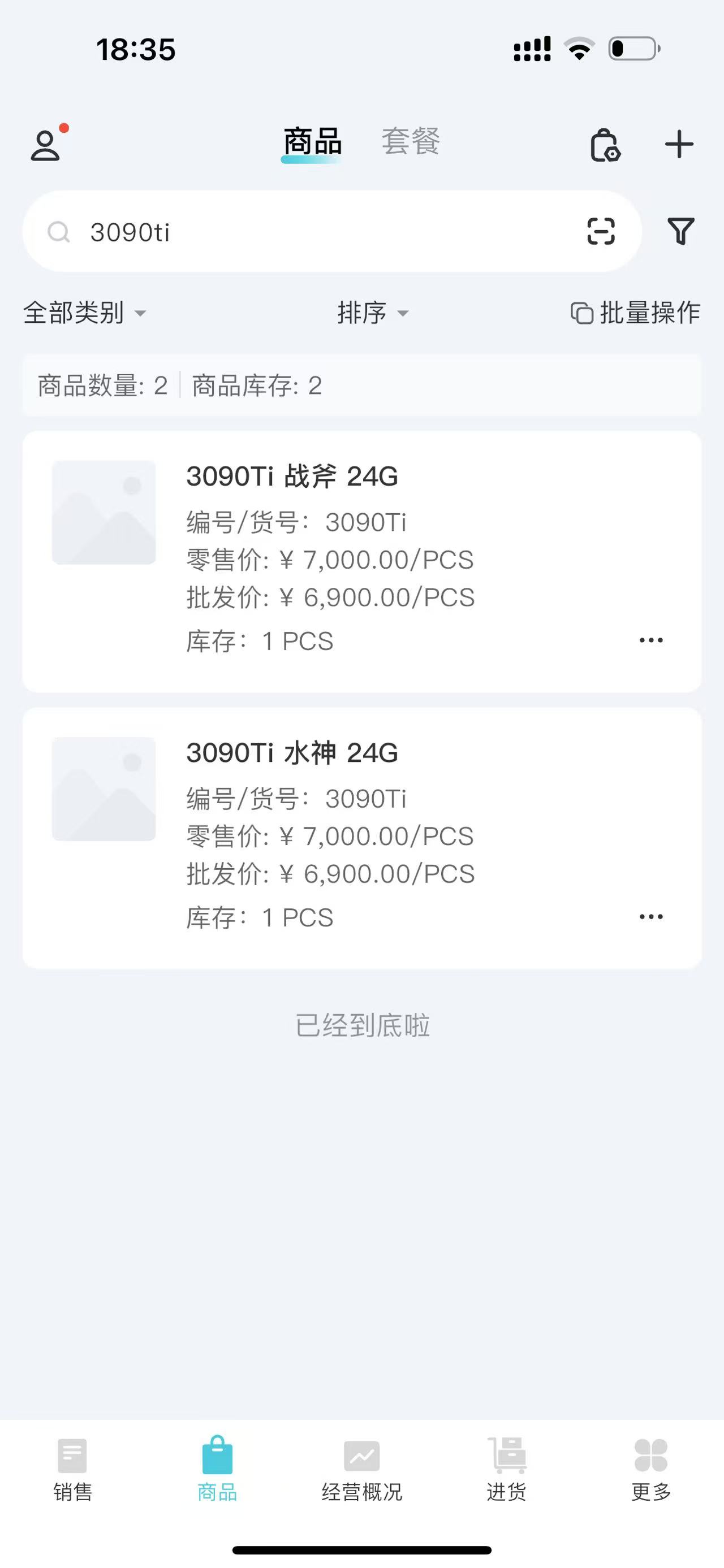The height and width of the screenshot is (1568, 724).
Task: Open the shopping bag settings icon
Action: [605, 145]
